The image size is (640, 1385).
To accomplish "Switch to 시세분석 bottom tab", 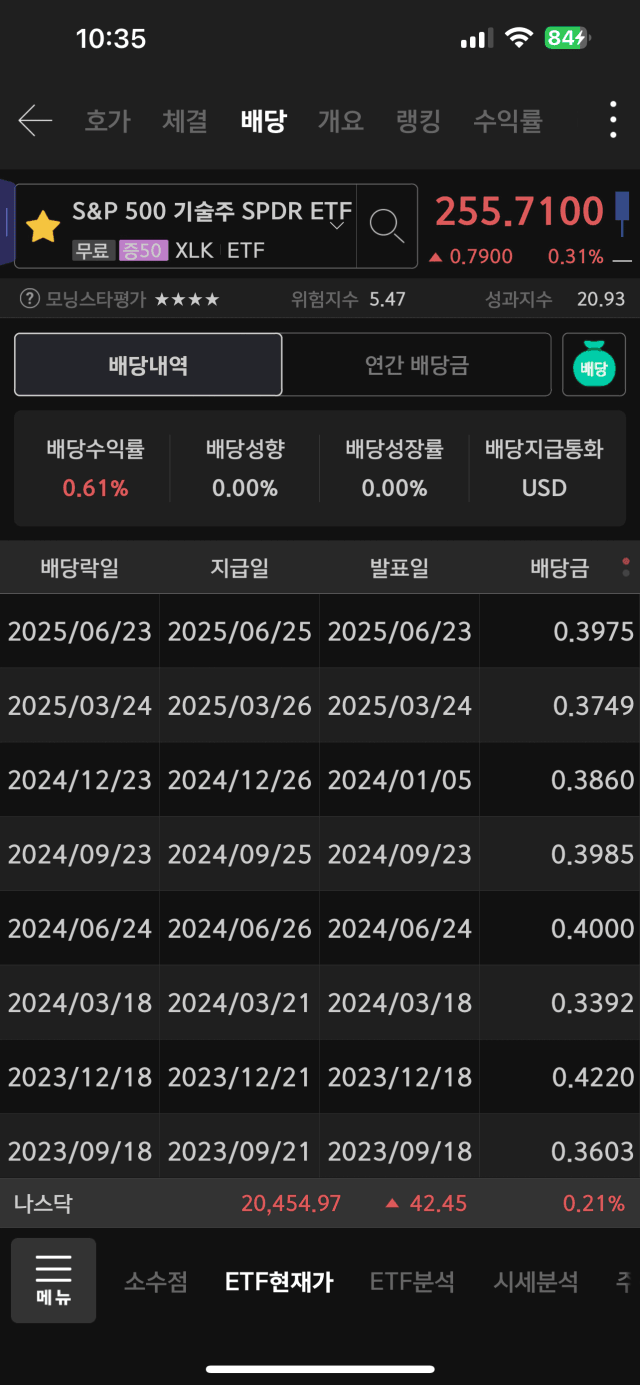I will pyautogui.click(x=536, y=1282).
